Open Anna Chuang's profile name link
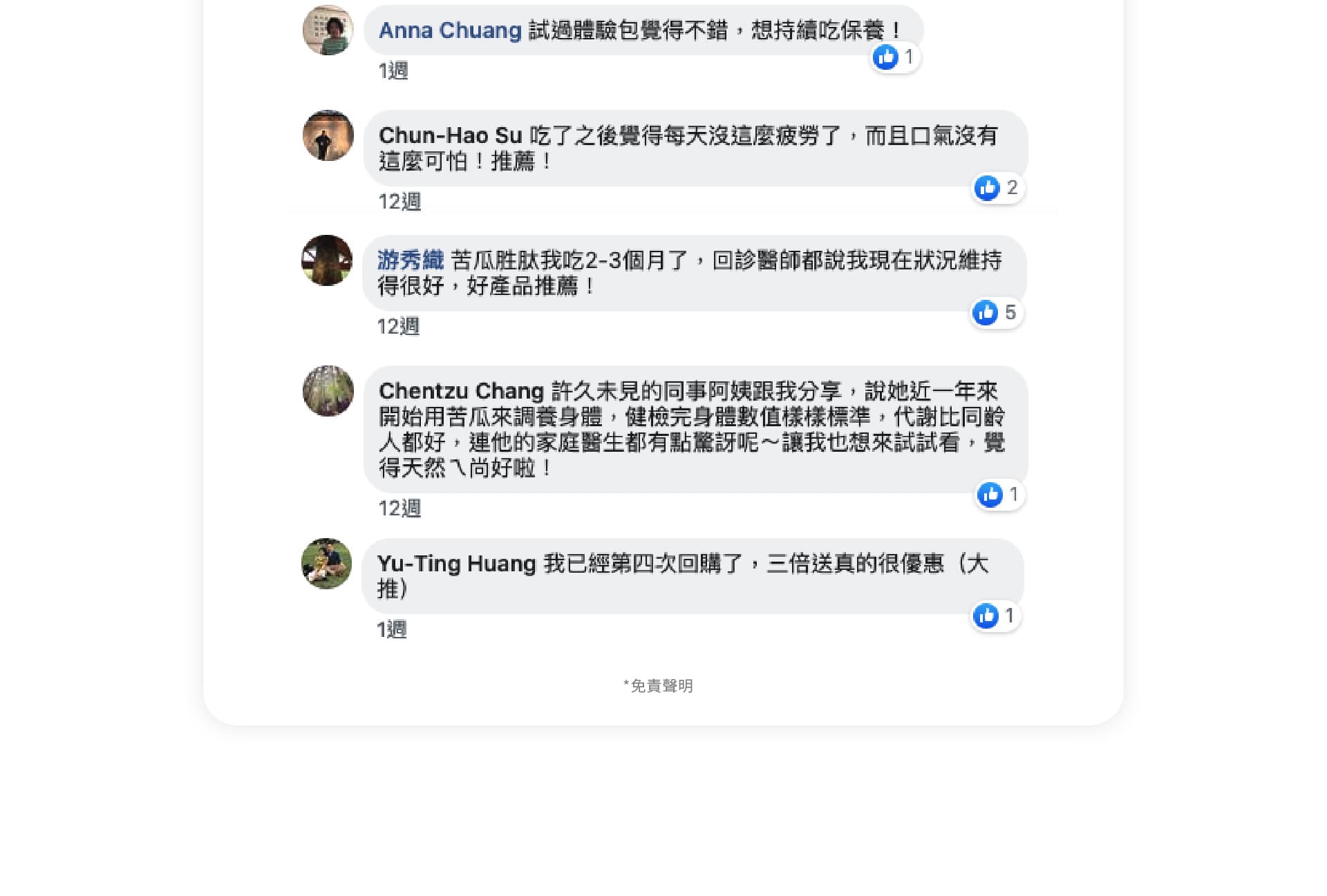Viewport: 1327px width, 896px height. pyautogui.click(x=450, y=30)
